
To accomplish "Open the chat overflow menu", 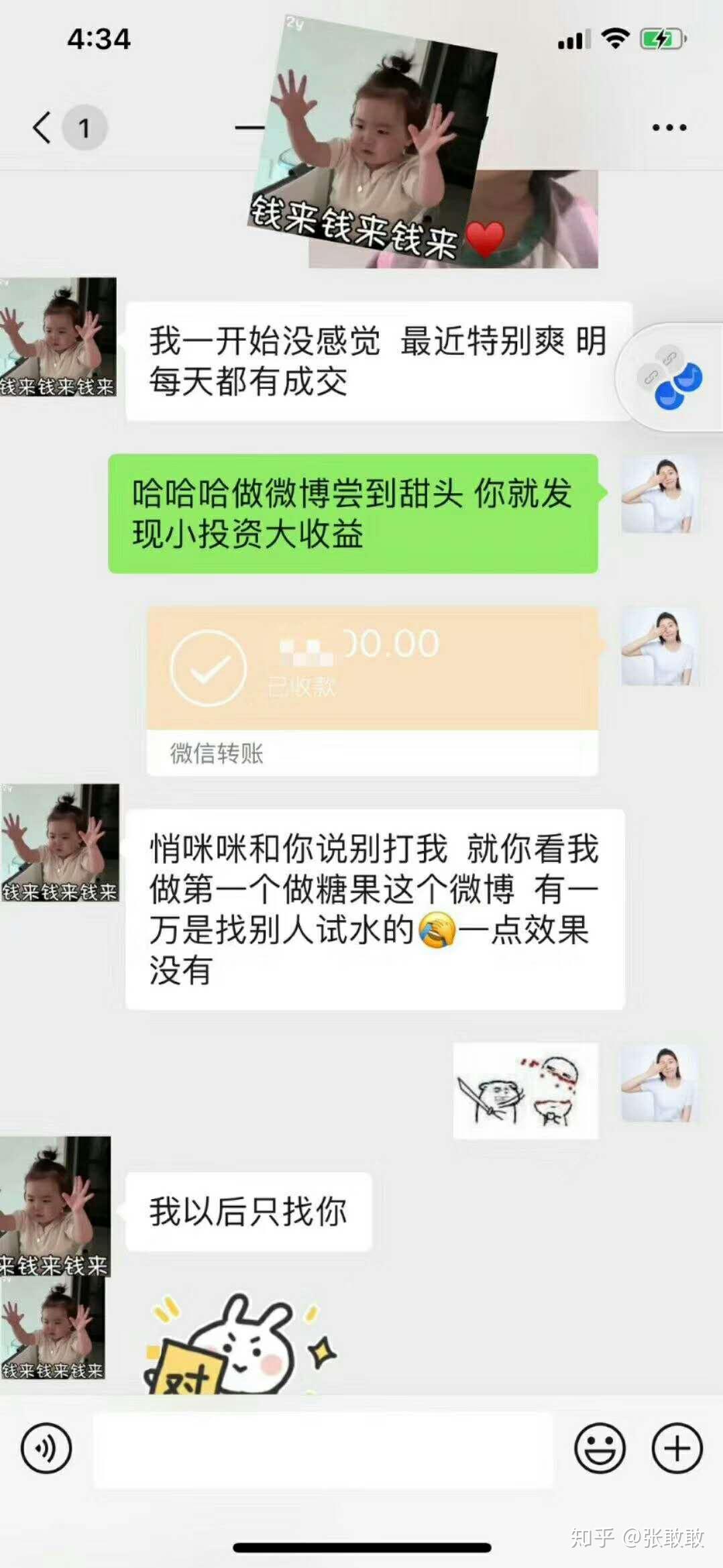I will 669,127.
